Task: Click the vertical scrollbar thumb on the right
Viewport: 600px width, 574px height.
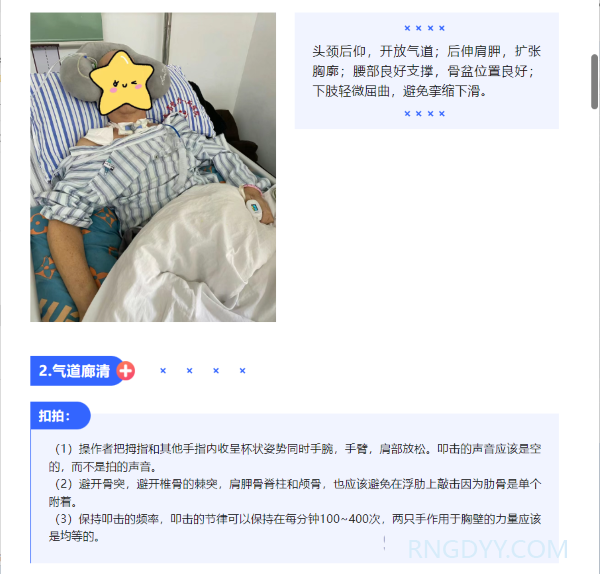Action: point(594,79)
